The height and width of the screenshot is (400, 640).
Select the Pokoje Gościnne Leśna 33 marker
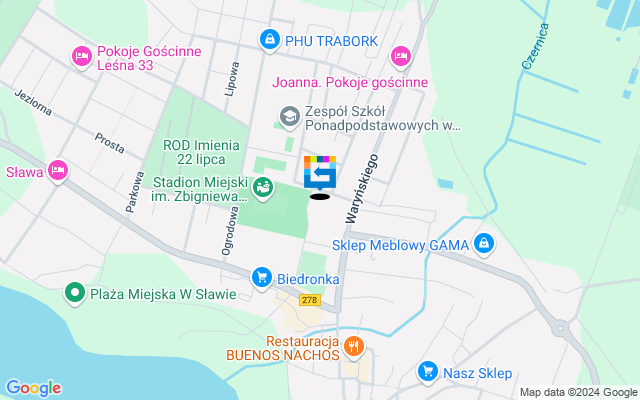coord(81,58)
